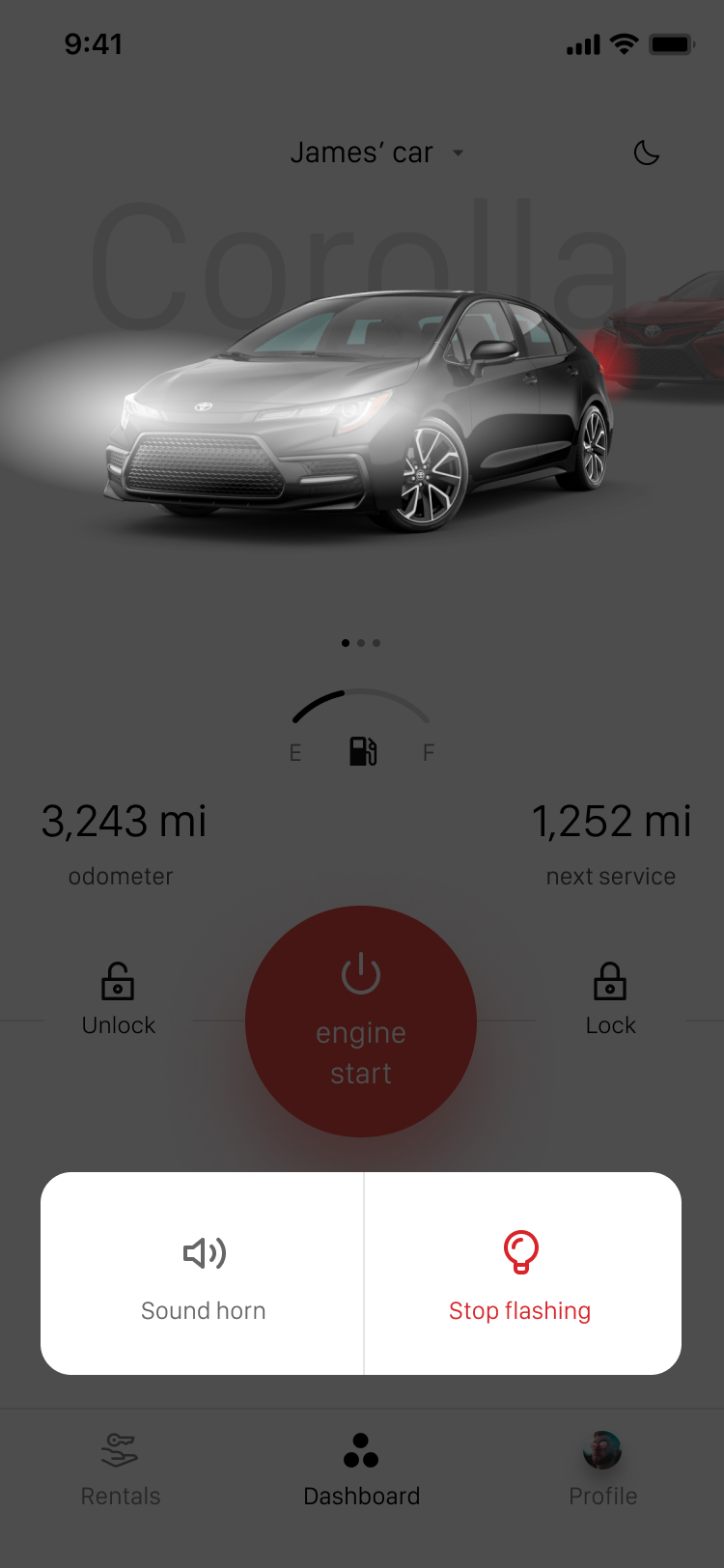The image size is (724, 1568).
Task: Tap the car carousel page indicator
Action: (361, 642)
